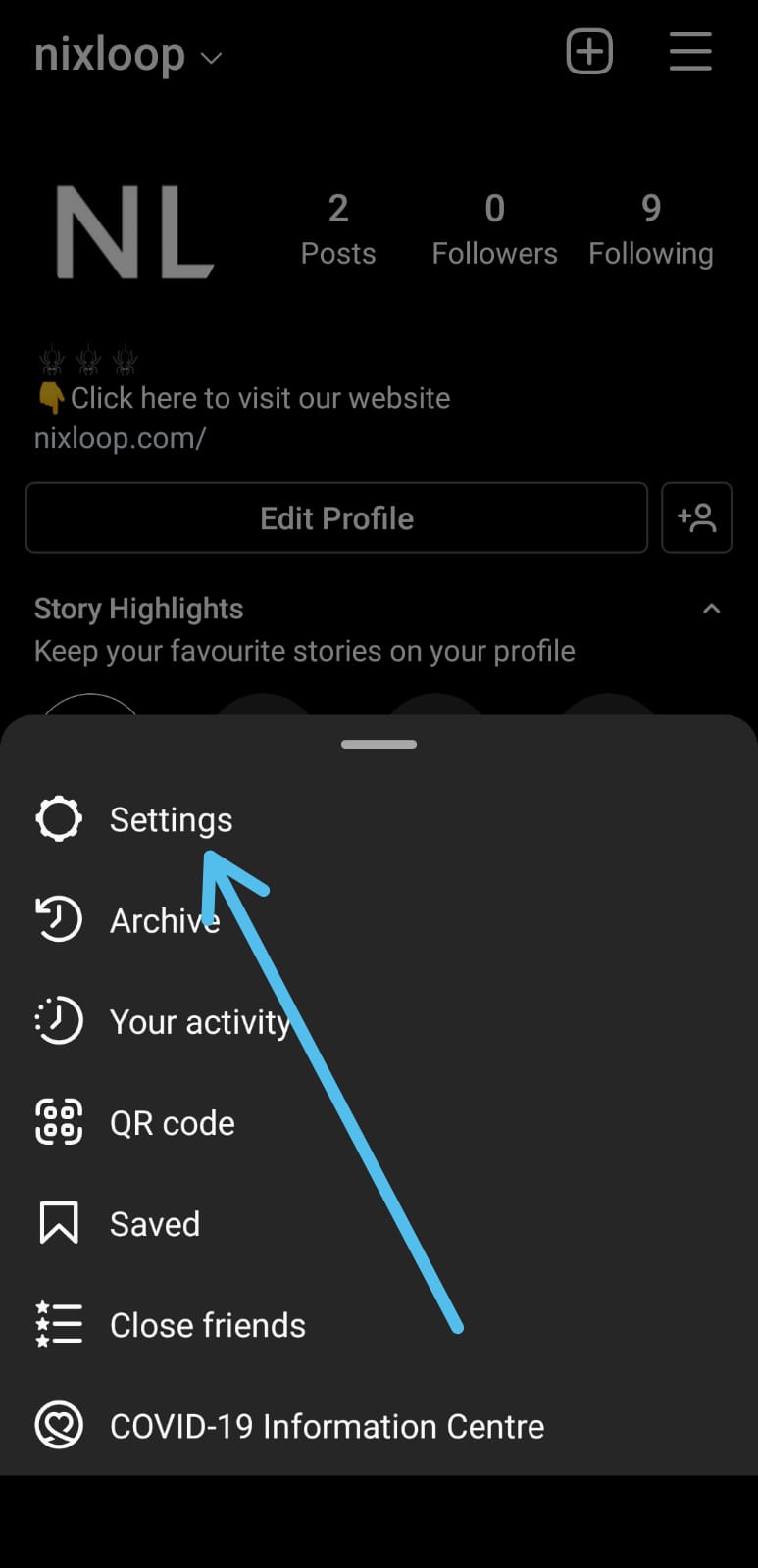Tap the hamburger menu icon
This screenshot has width=758, height=1568.
coord(690,52)
